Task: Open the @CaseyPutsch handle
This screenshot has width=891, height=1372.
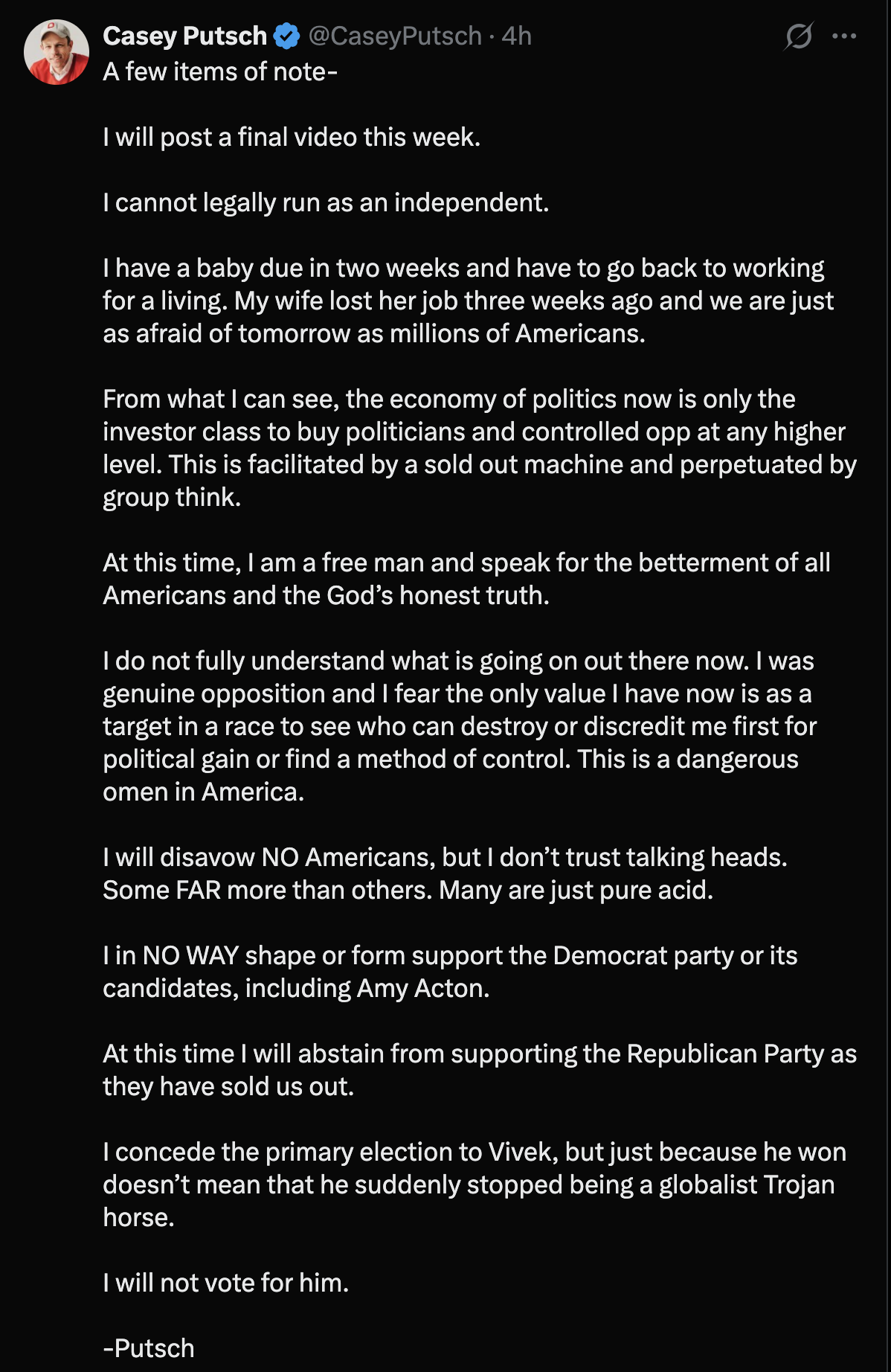Action: (x=395, y=36)
